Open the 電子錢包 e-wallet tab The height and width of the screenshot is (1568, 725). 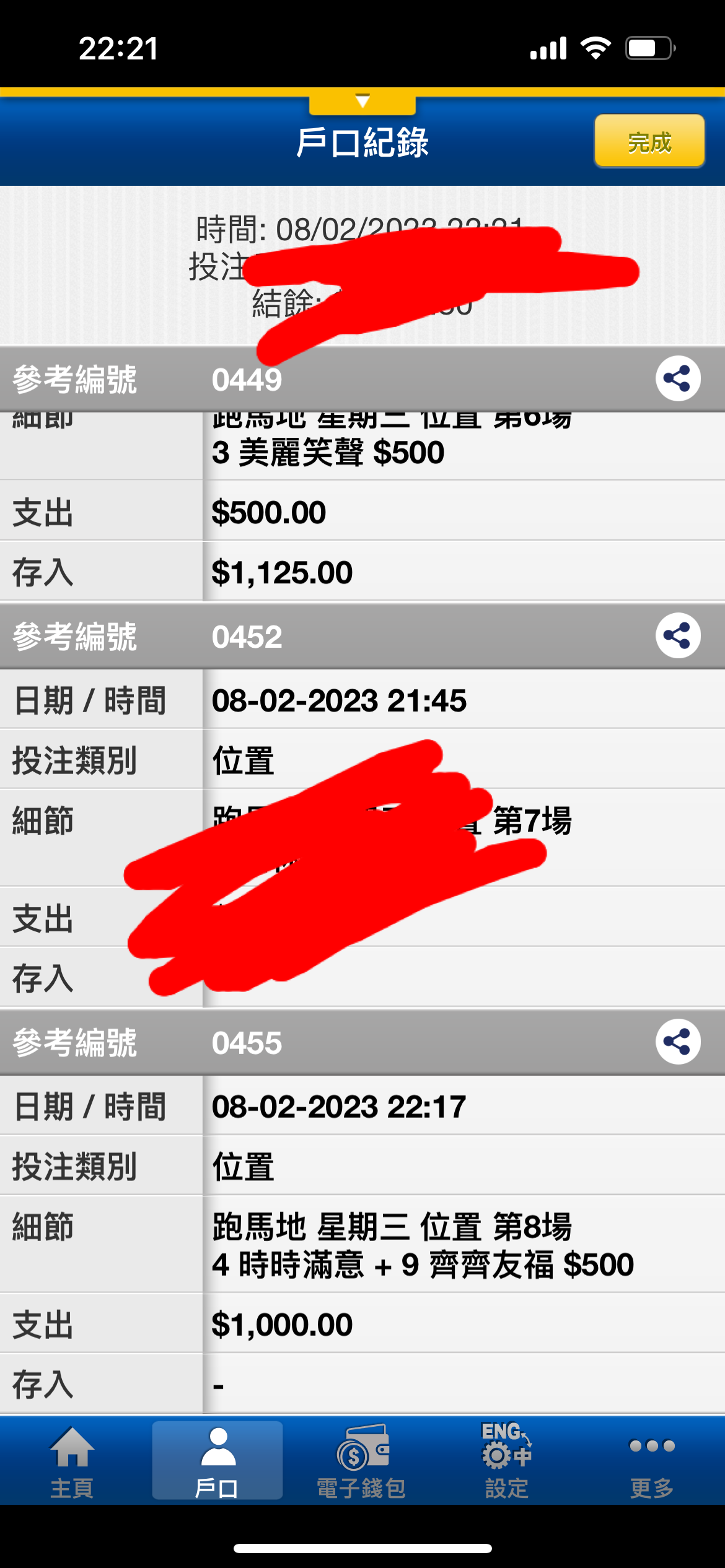(x=362, y=1461)
